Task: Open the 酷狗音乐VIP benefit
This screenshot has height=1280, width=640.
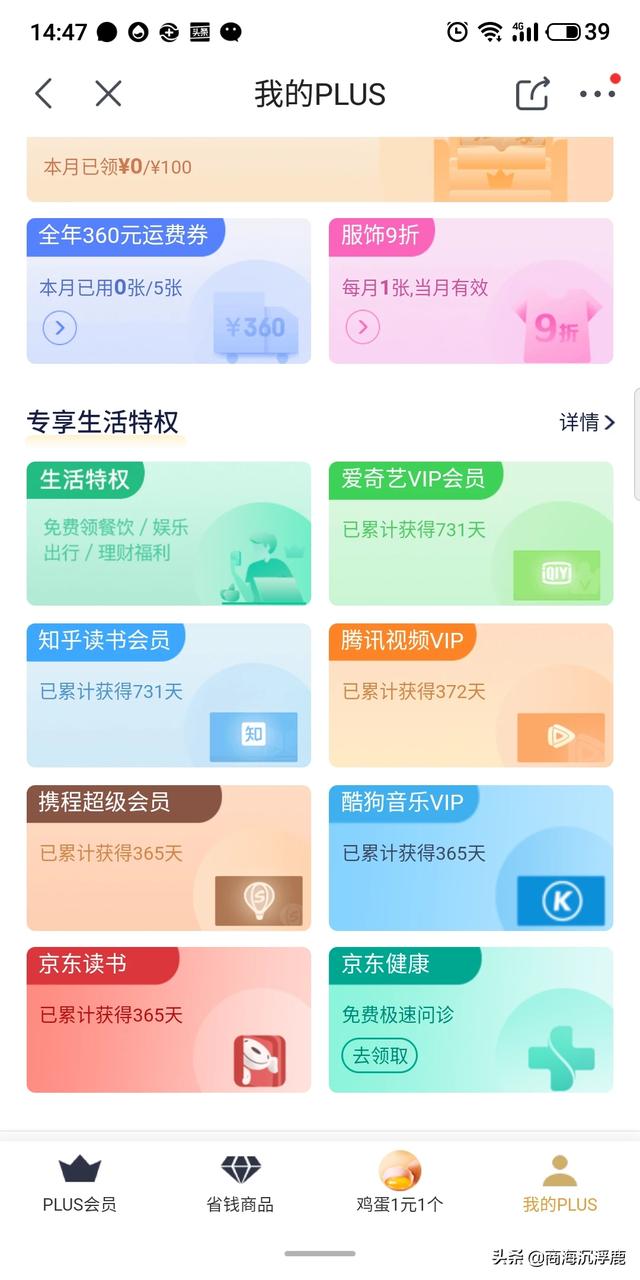Action: tap(470, 857)
